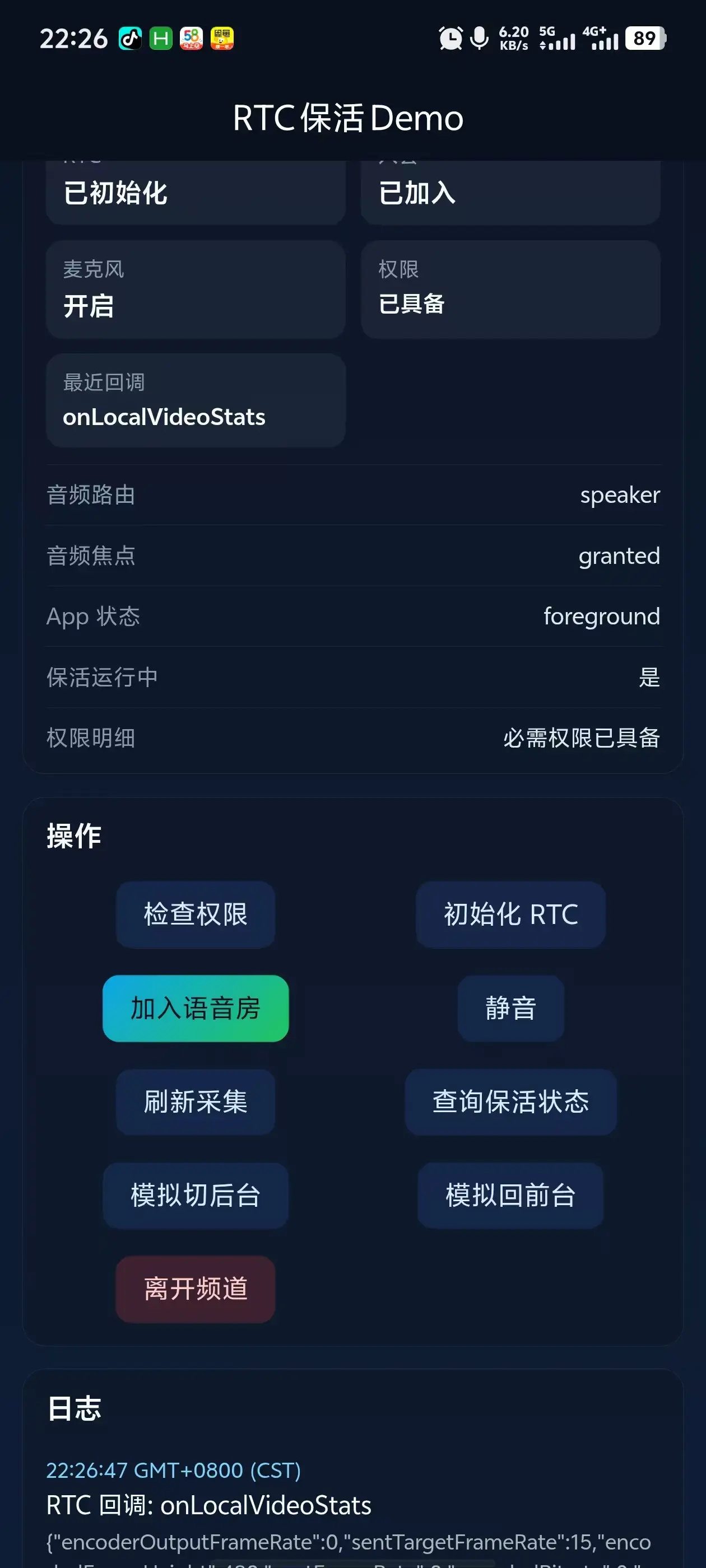
Task: Query keep-alive status via 查询保活状态
Action: pyautogui.click(x=510, y=1102)
